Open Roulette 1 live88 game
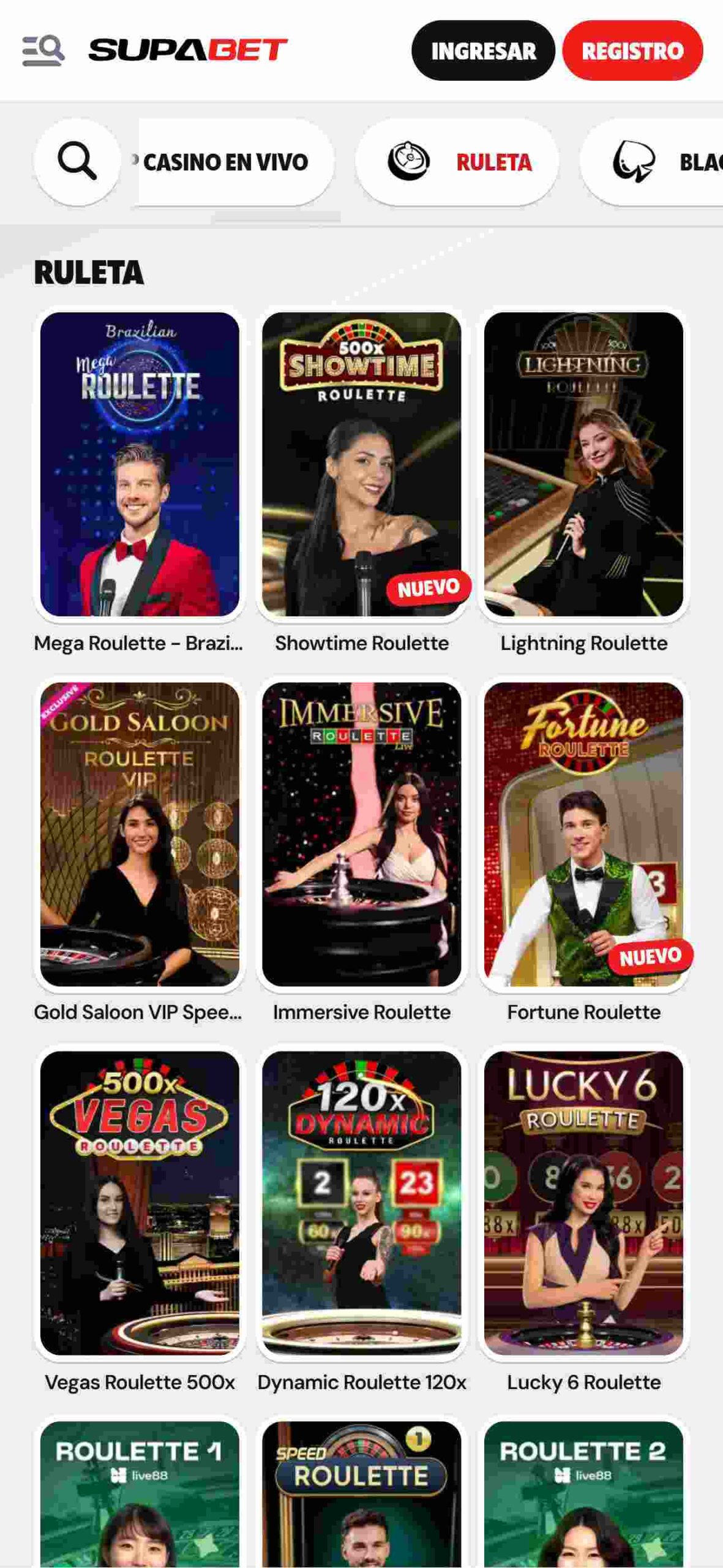The height and width of the screenshot is (1568, 723). [140, 1494]
